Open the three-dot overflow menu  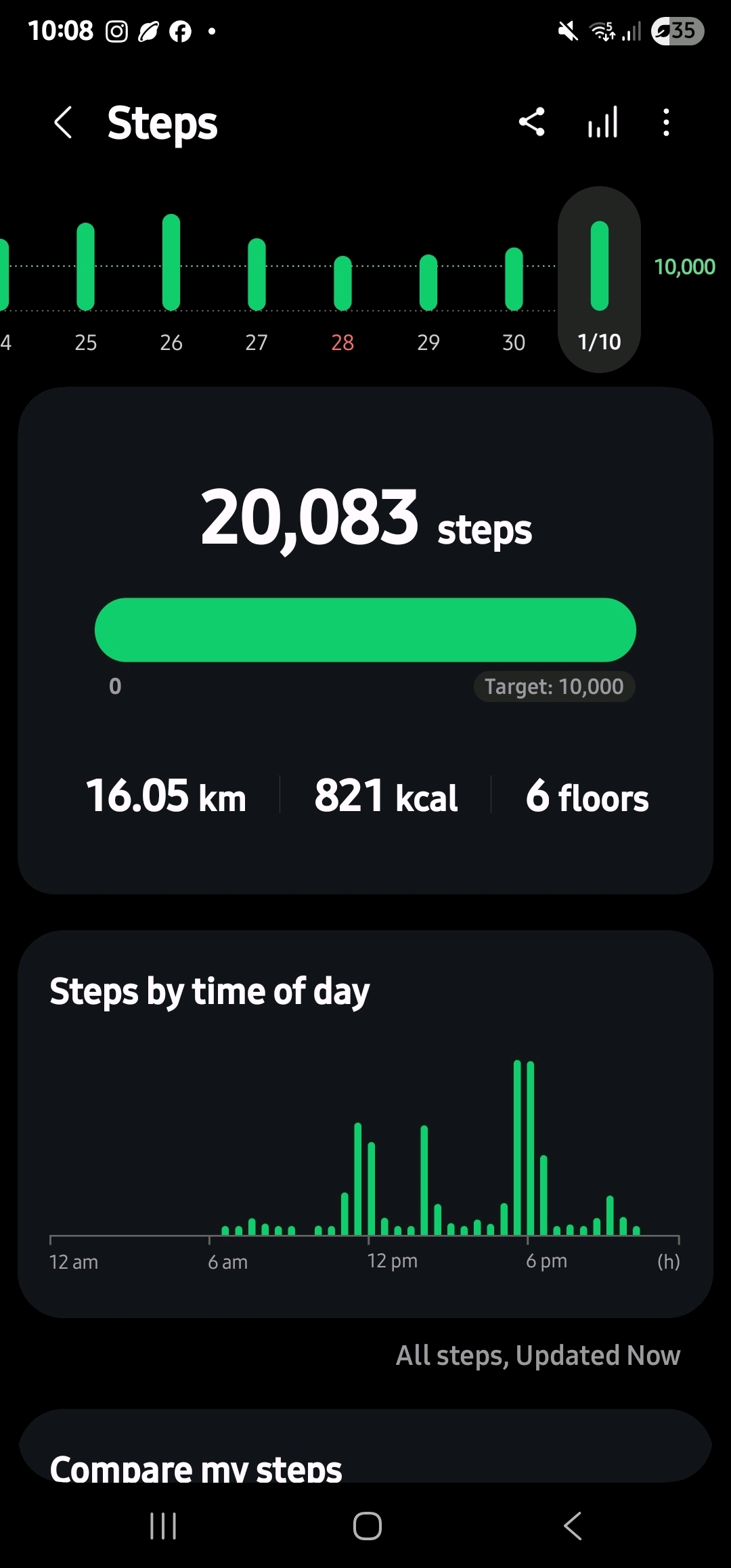[667, 123]
